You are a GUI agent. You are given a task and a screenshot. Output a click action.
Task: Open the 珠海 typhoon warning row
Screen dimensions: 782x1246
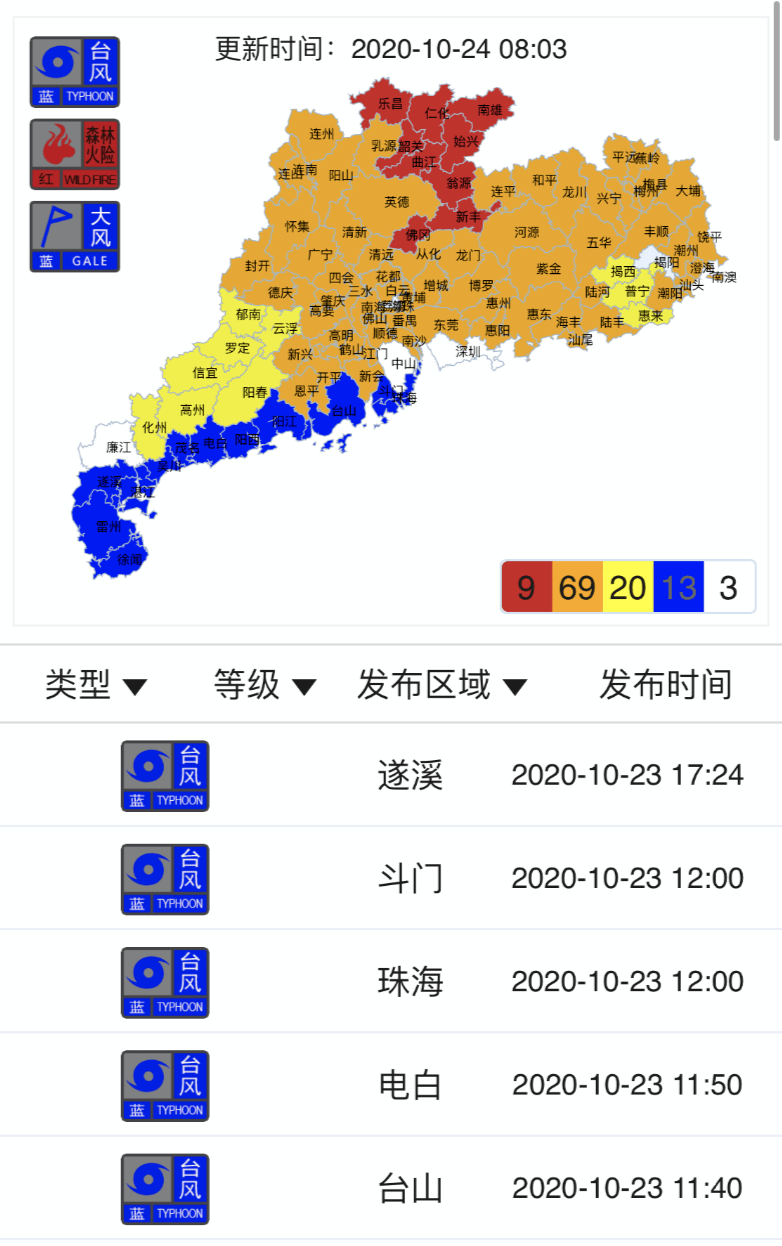[410, 982]
